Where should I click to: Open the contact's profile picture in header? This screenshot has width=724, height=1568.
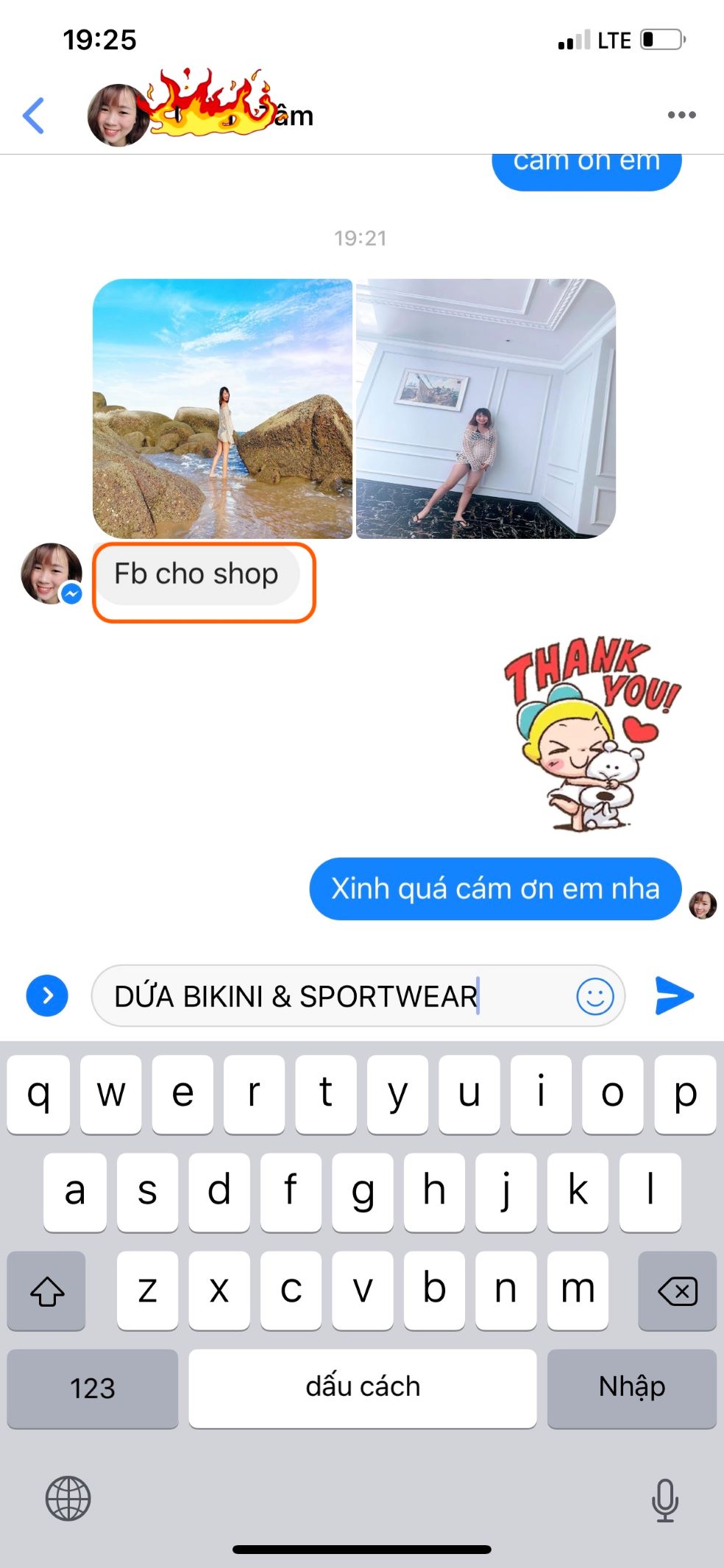tap(117, 116)
